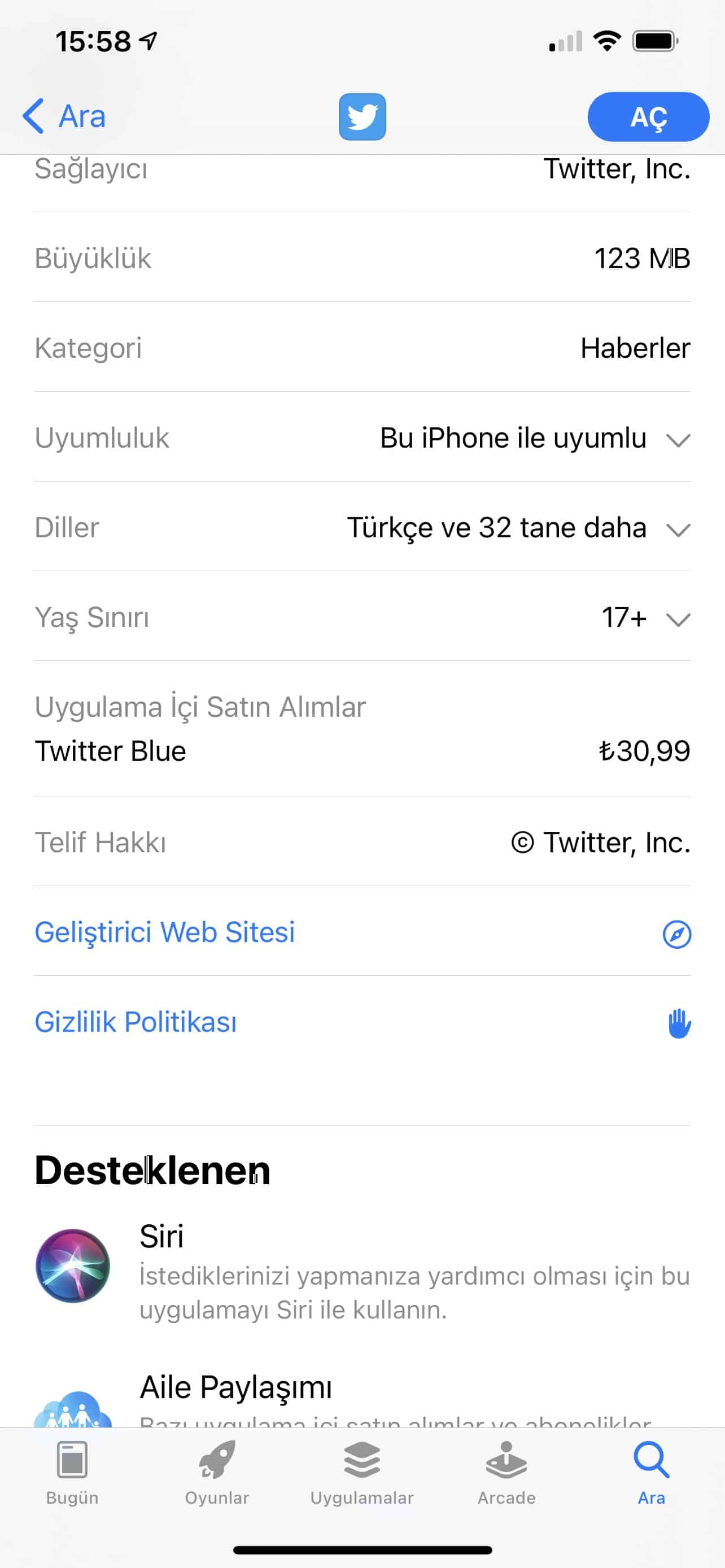725x1568 pixels.
Task: Go back to Ara search results
Action: point(64,116)
